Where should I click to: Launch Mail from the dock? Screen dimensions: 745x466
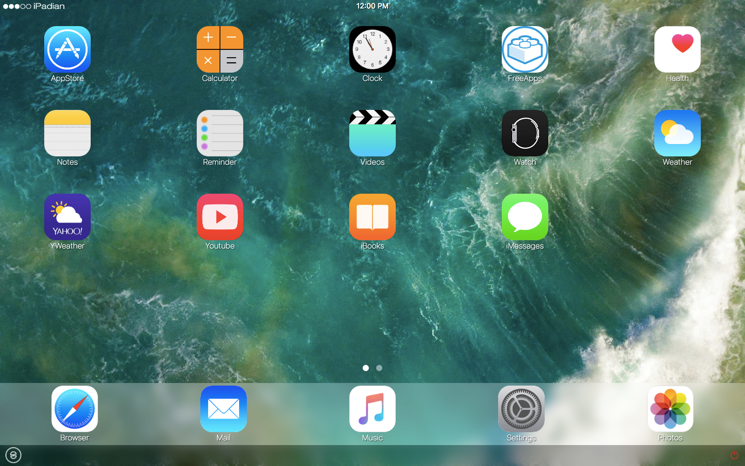click(x=223, y=409)
